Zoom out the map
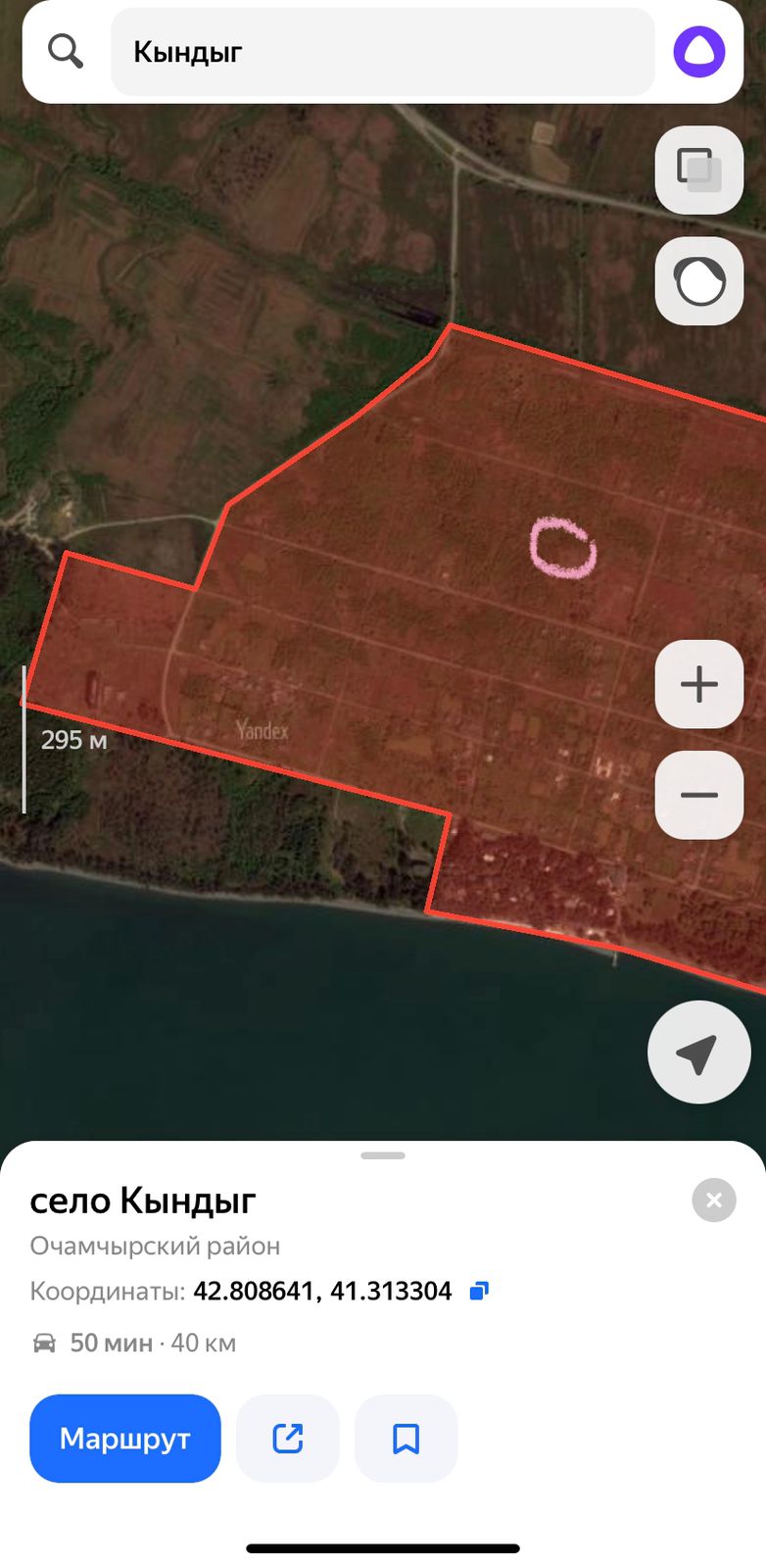Screen dimensions: 766x1568 [x=699, y=795]
